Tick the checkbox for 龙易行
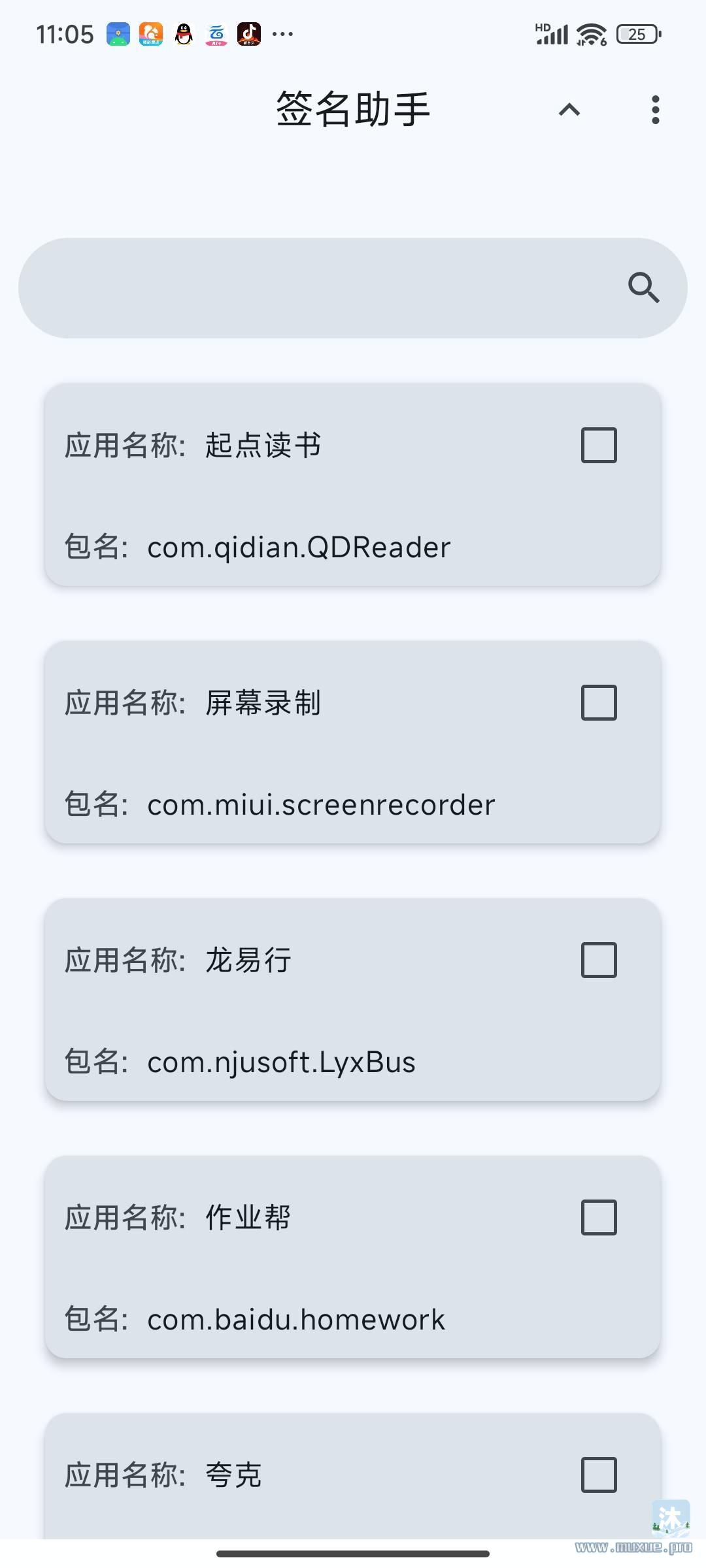The height and width of the screenshot is (1568, 706). 599,960
